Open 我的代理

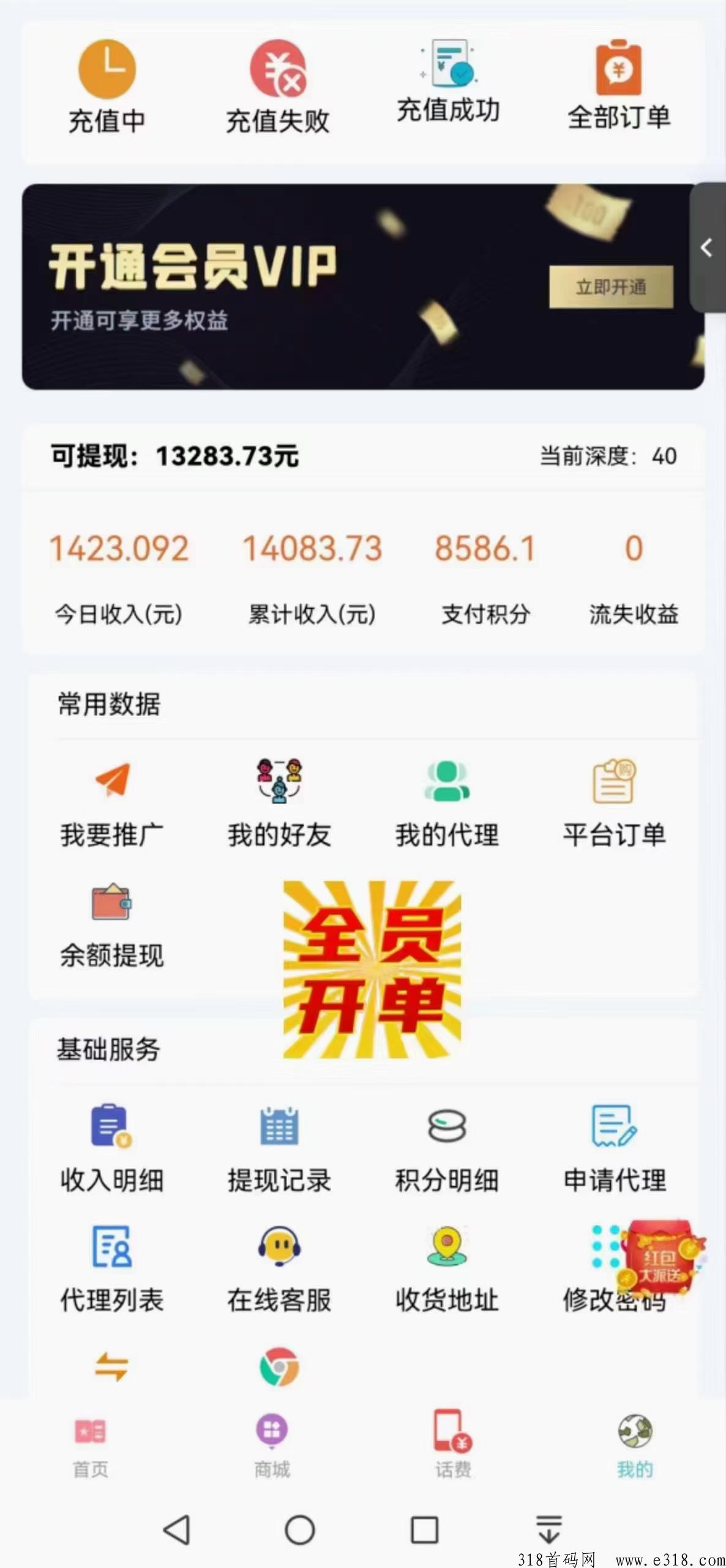tap(447, 802)
